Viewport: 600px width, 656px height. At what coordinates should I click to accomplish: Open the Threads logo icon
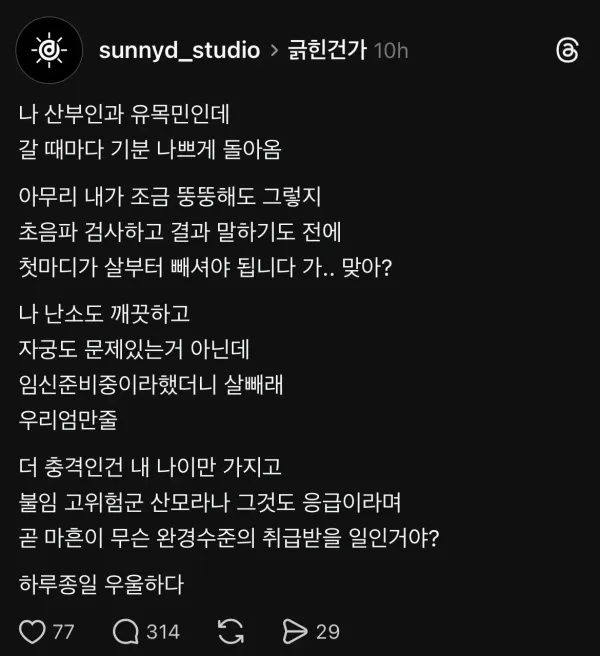coord(566,51)
